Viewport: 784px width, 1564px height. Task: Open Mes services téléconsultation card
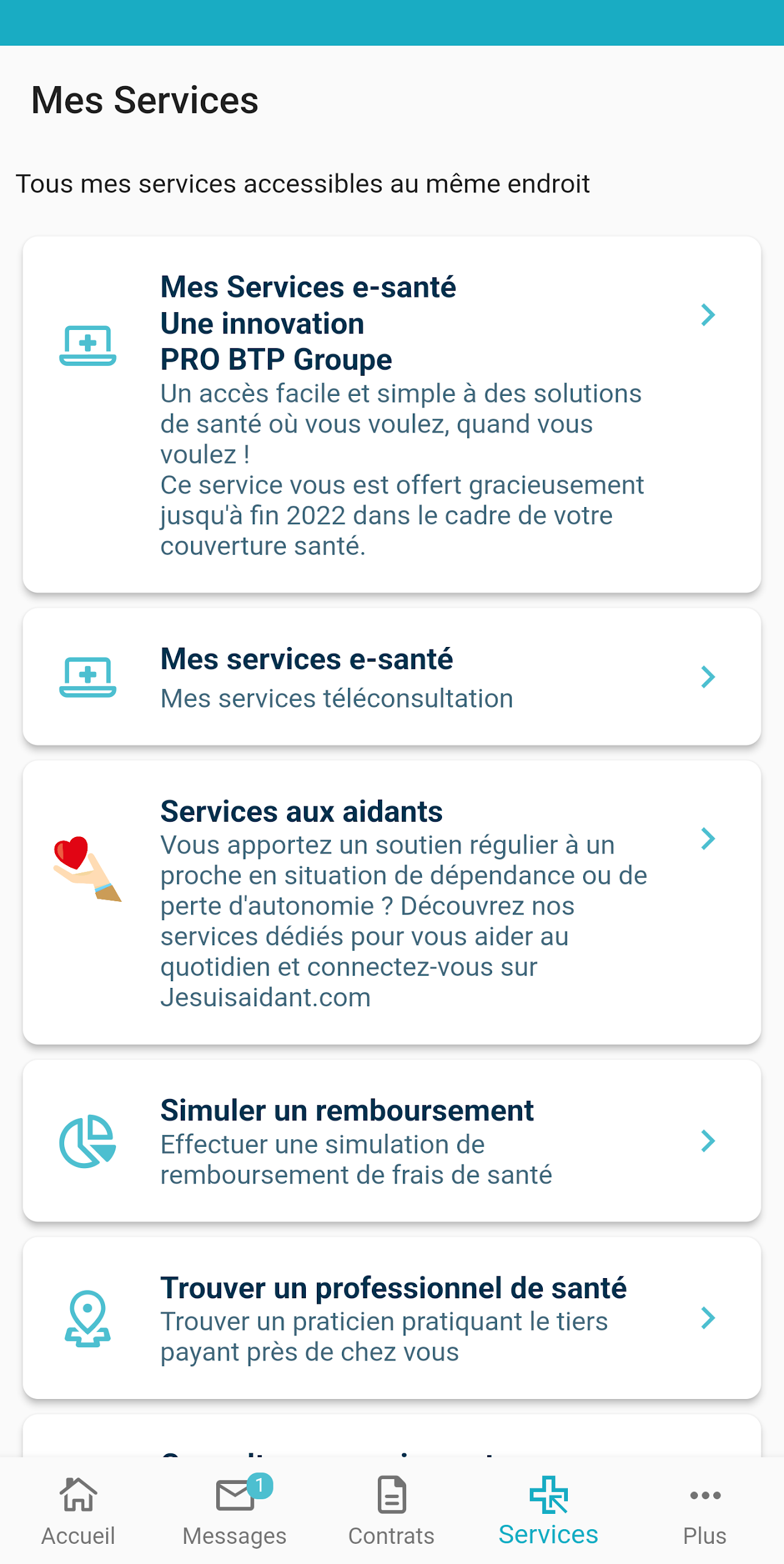coord(392,676)
